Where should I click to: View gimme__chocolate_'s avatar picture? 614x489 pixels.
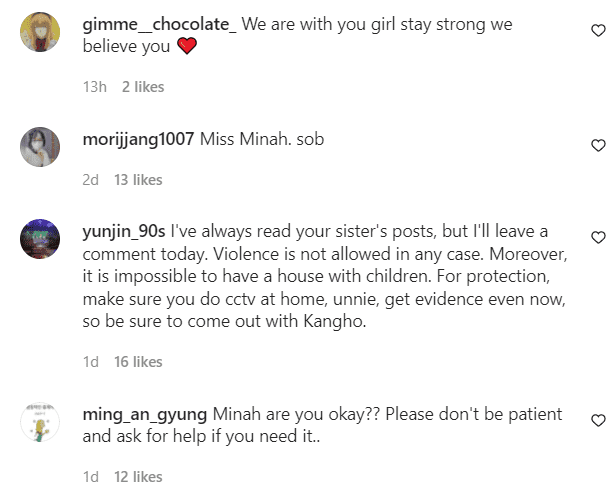pos(41,33)
